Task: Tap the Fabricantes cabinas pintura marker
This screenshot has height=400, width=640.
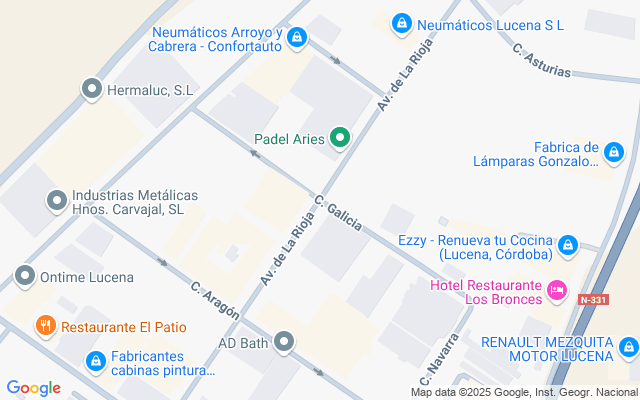Action: (95, 360)
